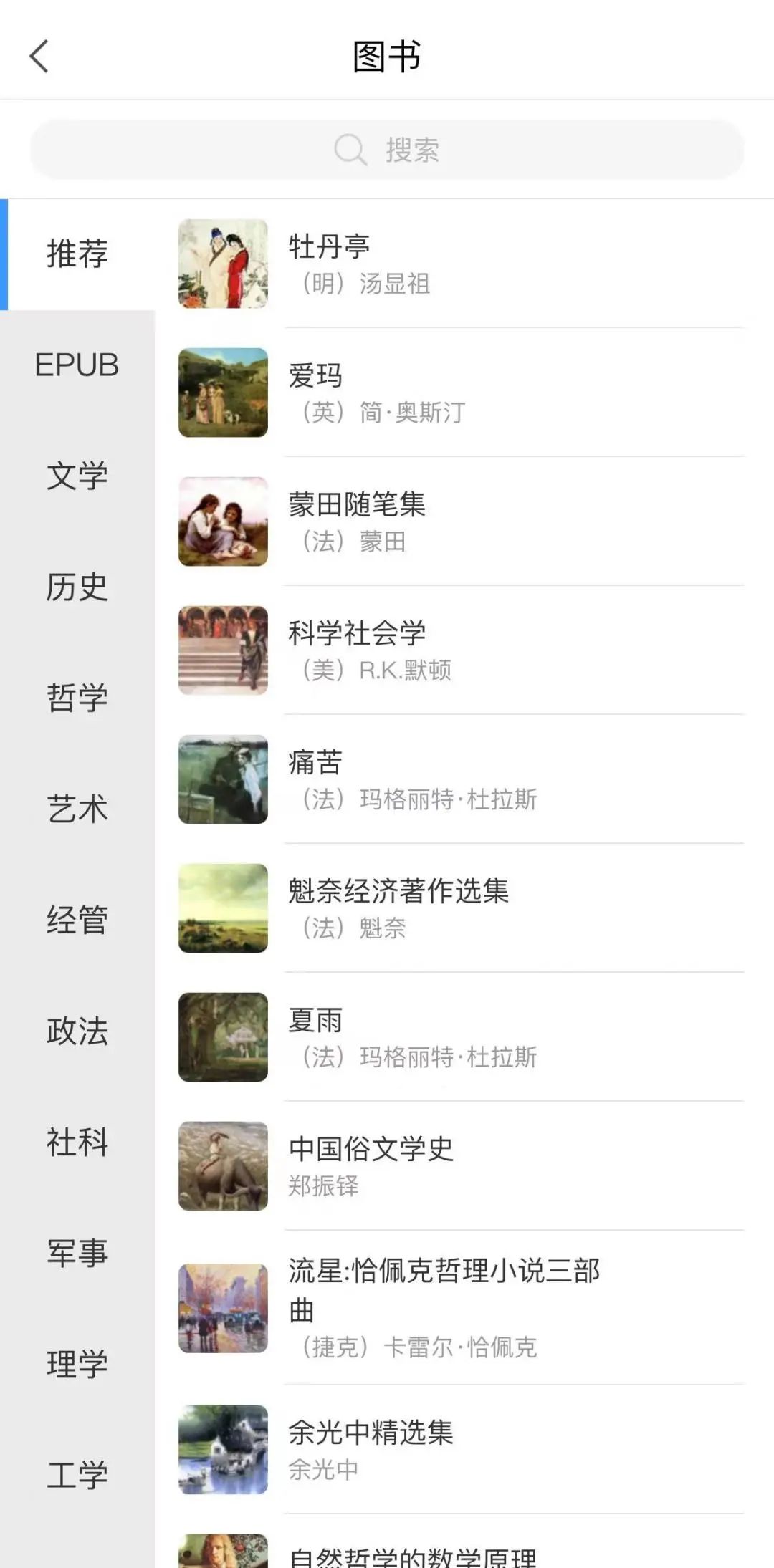Viewport: 774px width, 1568px height.
Task: Open 流星:恰佩克哲理小说三部曲
Action: point(459,1307)
